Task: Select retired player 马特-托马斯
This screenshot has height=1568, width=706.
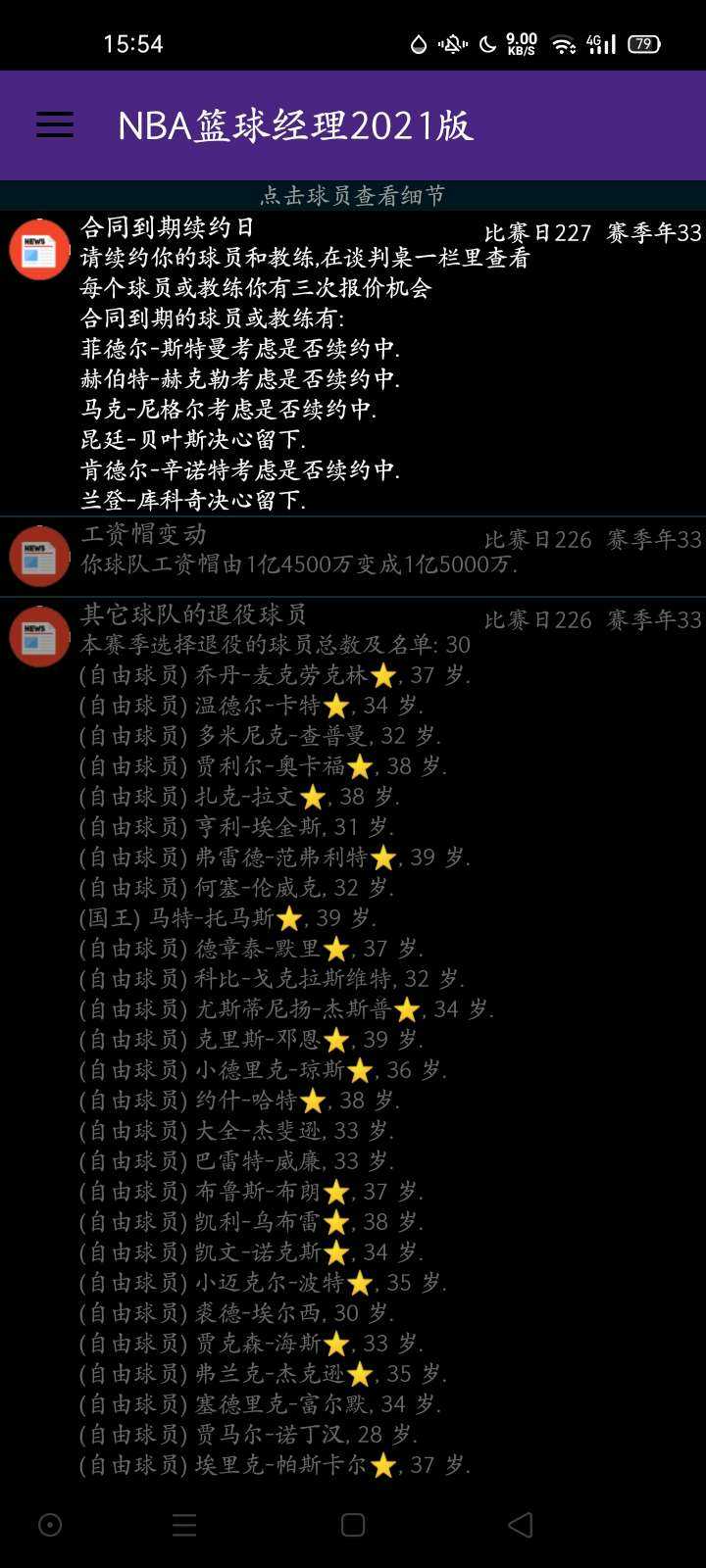Action: (212, 918)
